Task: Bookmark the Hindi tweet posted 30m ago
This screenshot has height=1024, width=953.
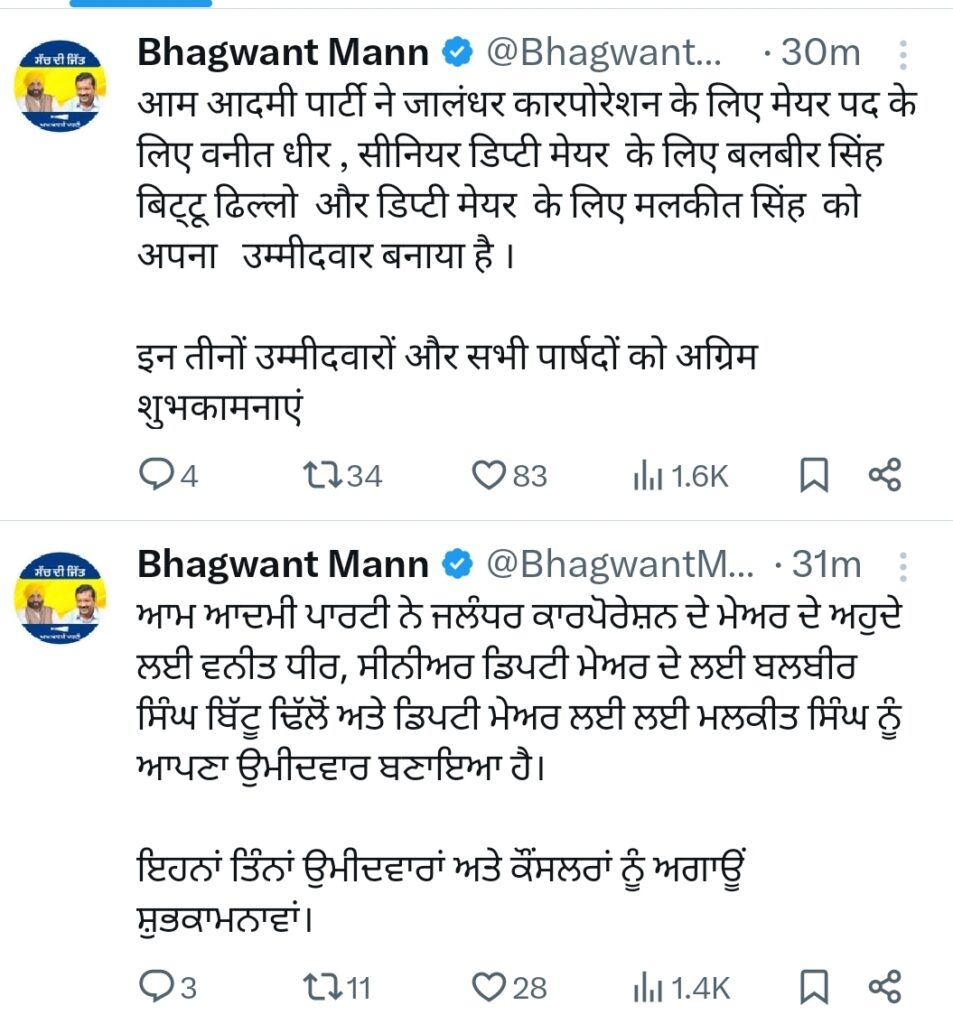Action: (814, 477)
